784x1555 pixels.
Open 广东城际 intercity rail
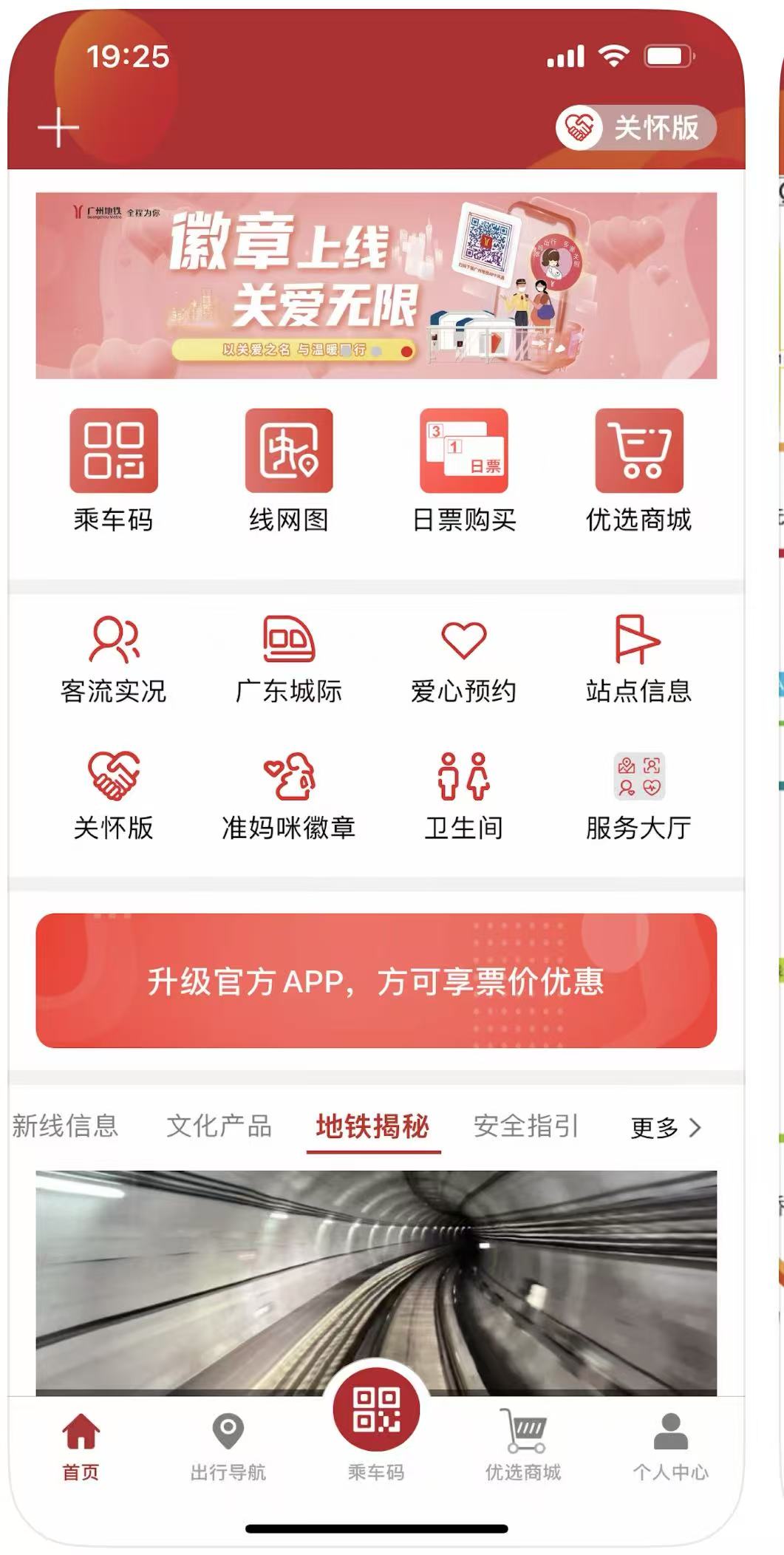click(x=289, y=658)
